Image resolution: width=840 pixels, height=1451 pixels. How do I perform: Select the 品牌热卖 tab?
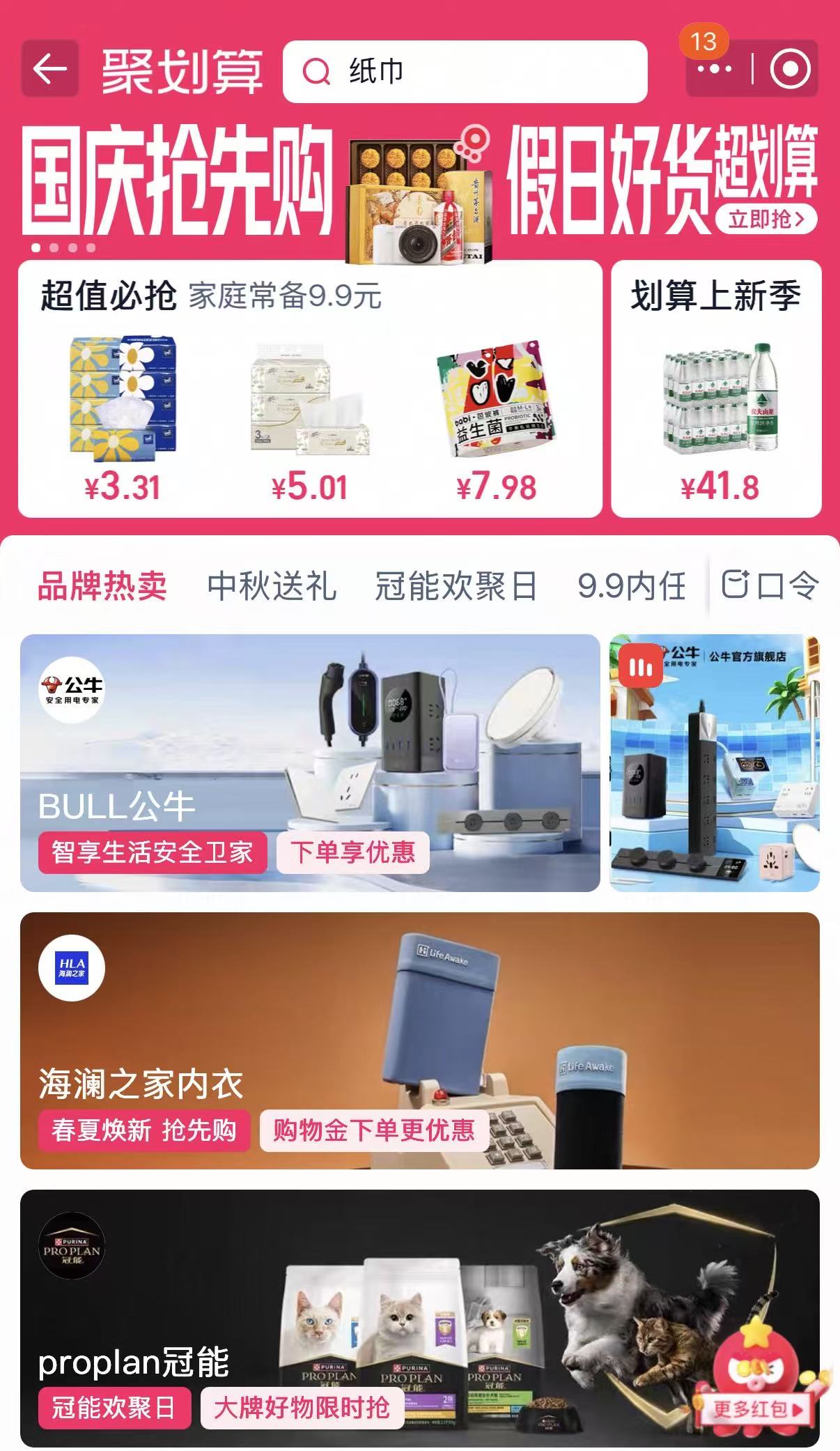[102, 585]
